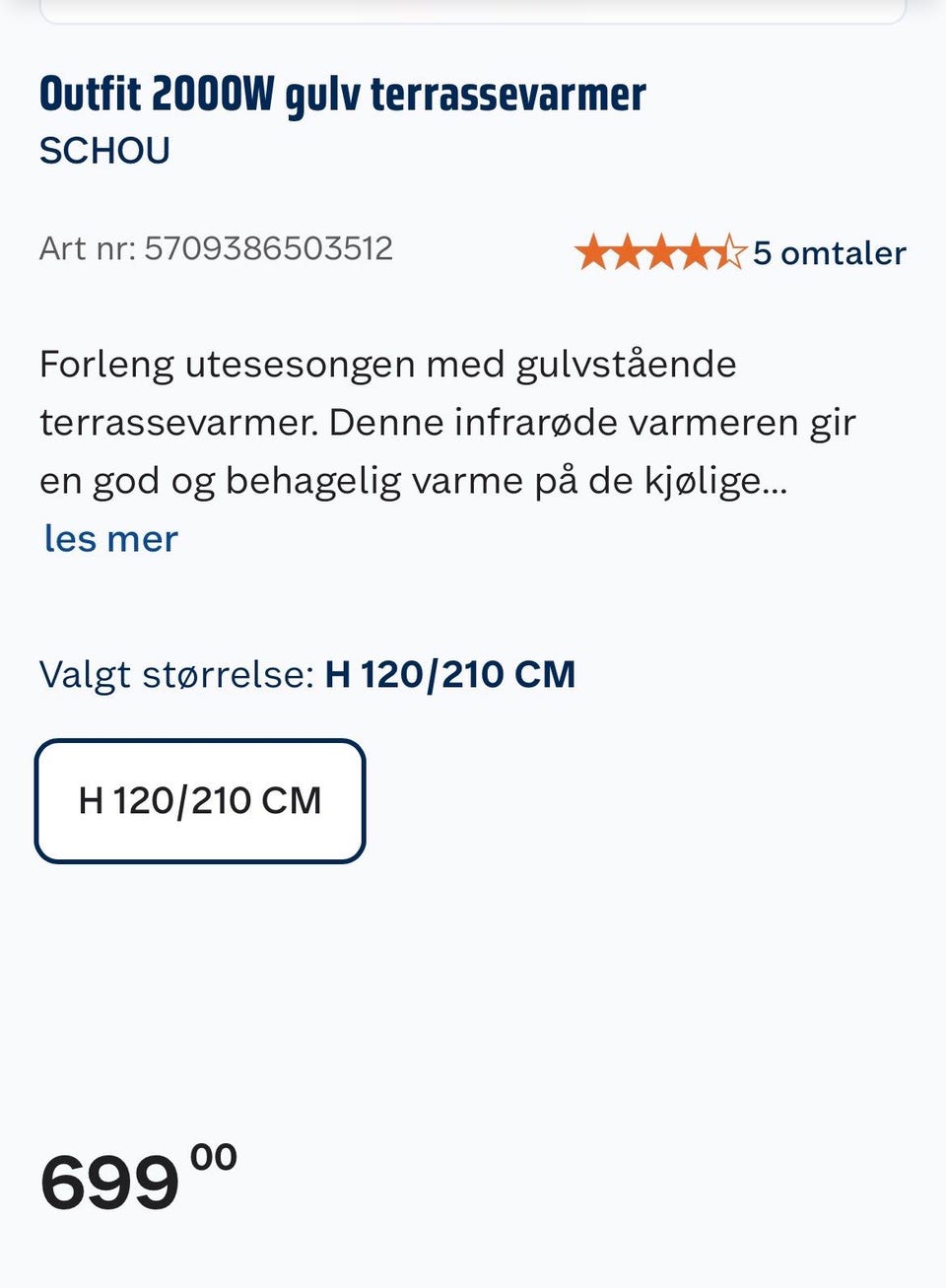The width and height of the screenshot is (946, 1288).
Task: Click the superscript 00 next to price
Action: pyautogui.click(x=215, y=1158)
